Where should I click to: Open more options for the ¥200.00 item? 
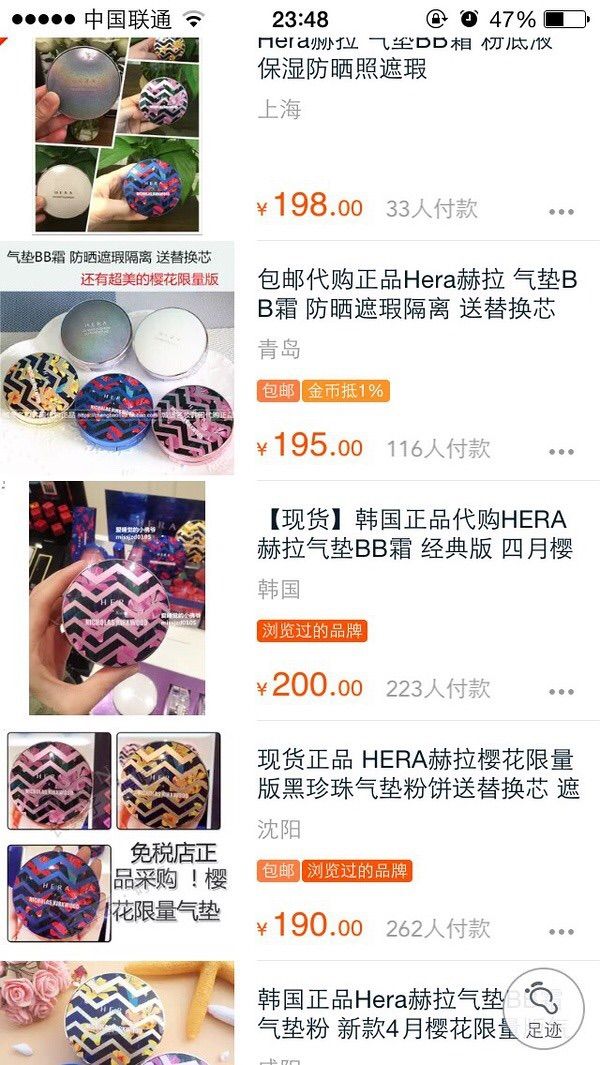(x=561, y=691)
